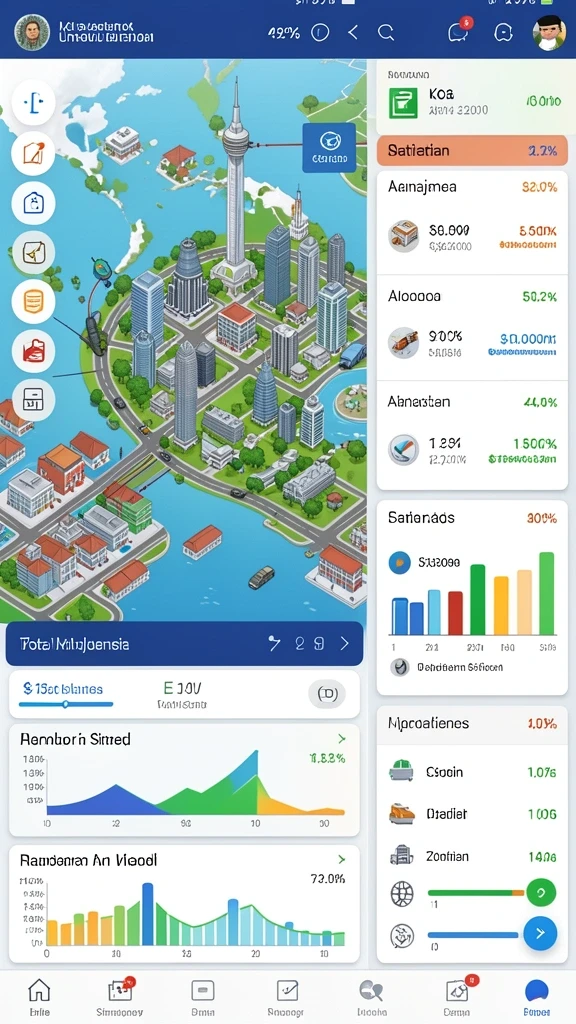Go back using the top bar arrow
This screenshot has height=1024, width=576.
[x=353, y=32]
